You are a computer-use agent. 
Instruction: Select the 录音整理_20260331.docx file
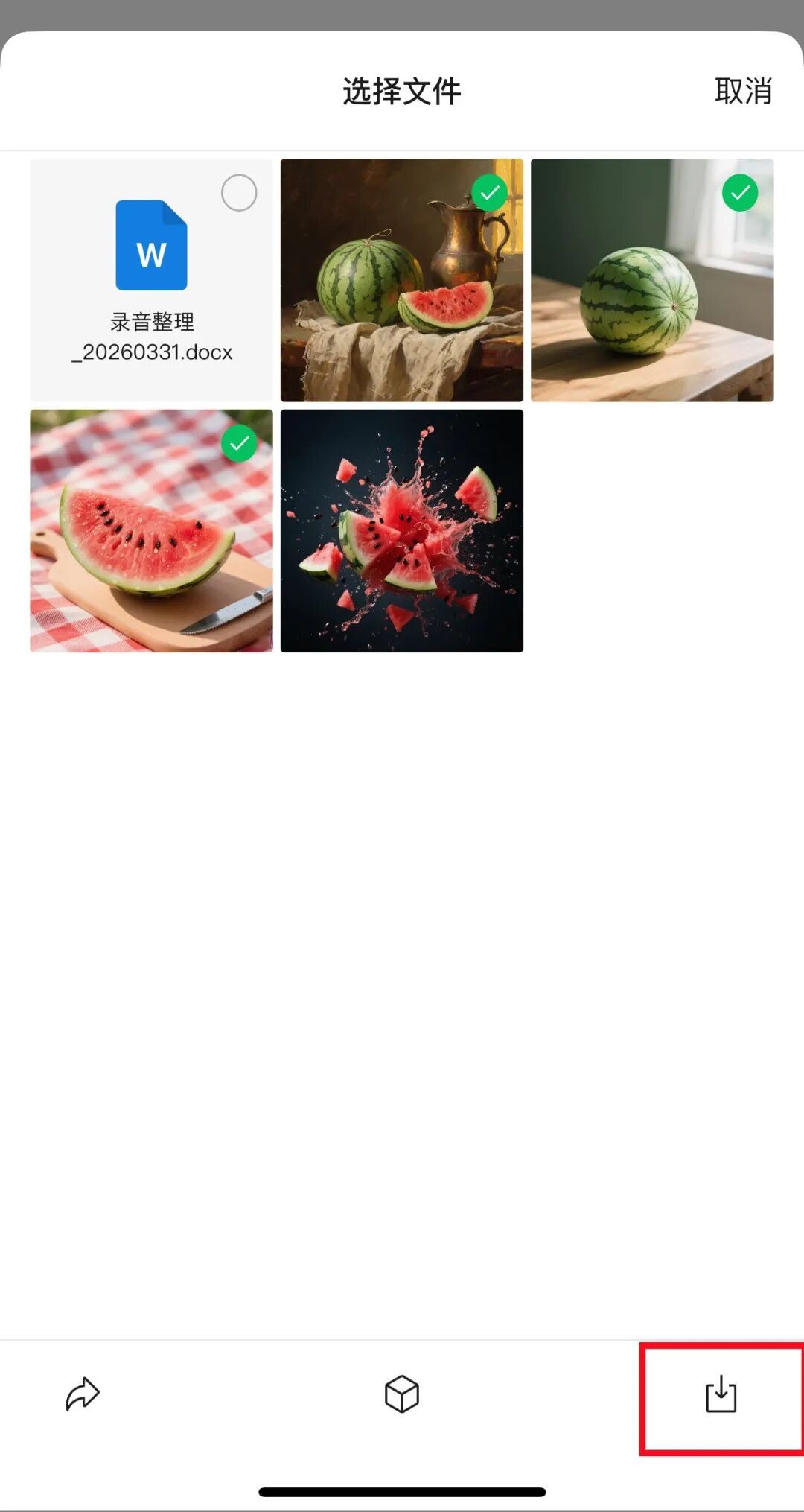point(239,193)
